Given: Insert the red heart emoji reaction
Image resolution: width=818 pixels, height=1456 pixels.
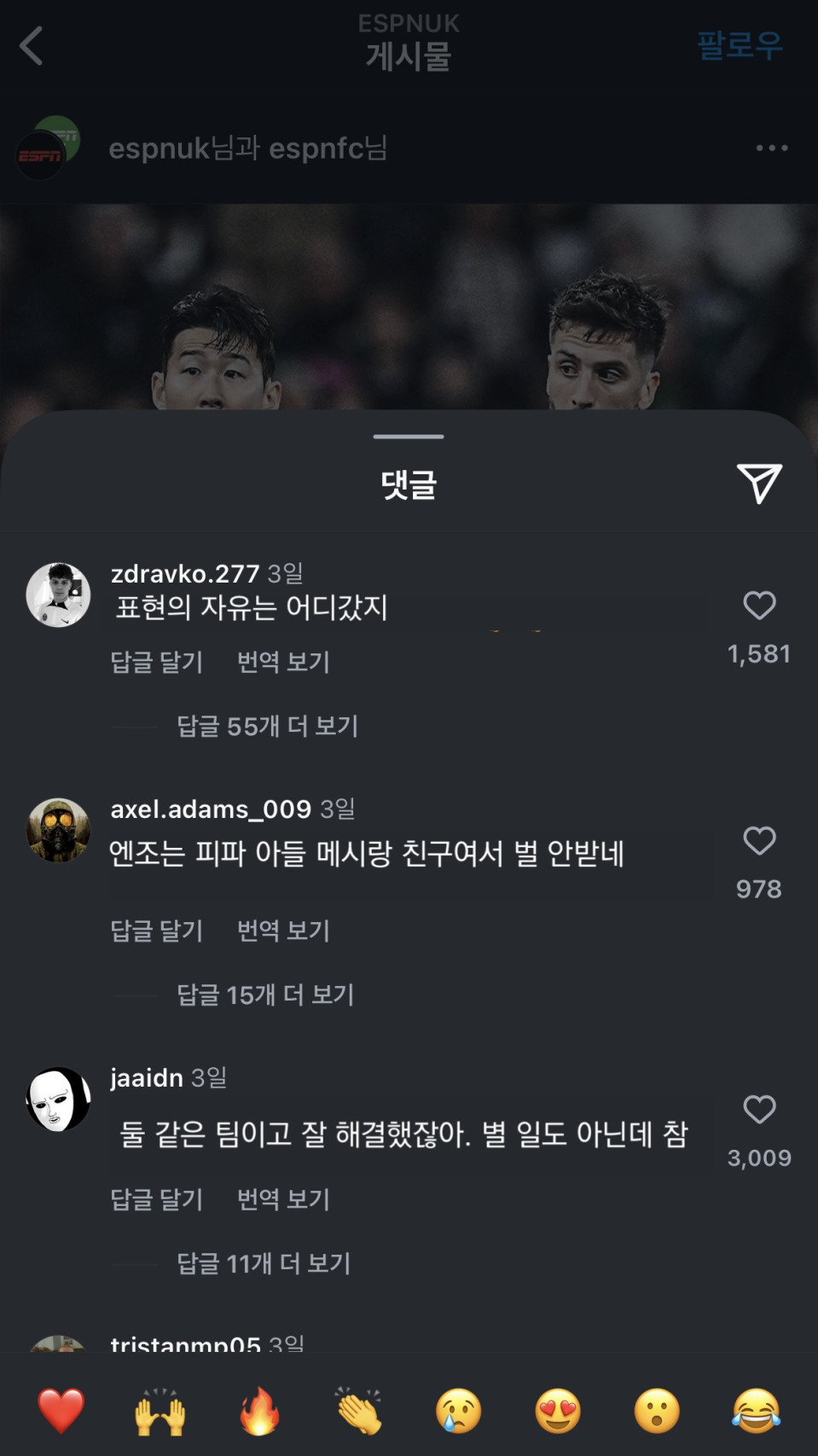Looking at the screenshot, I should coord(61,1411).
